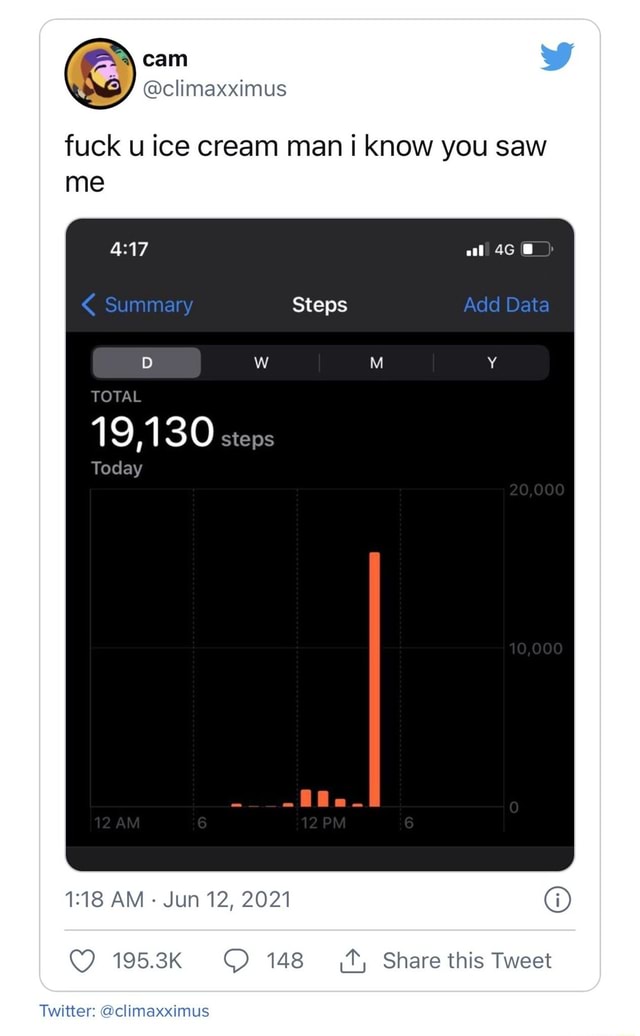Enlarge the Steps screenshot attached to the tweet
This screenshot has width=640, height=1036.
pos(320,545)
